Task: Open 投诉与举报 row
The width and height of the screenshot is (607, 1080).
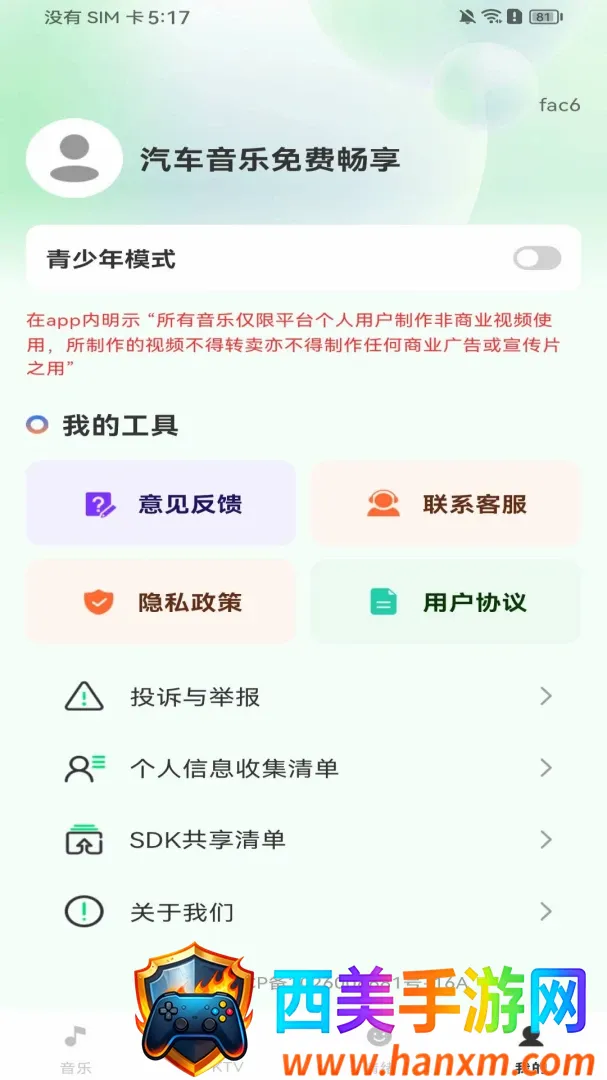Action: pos(303,696)
